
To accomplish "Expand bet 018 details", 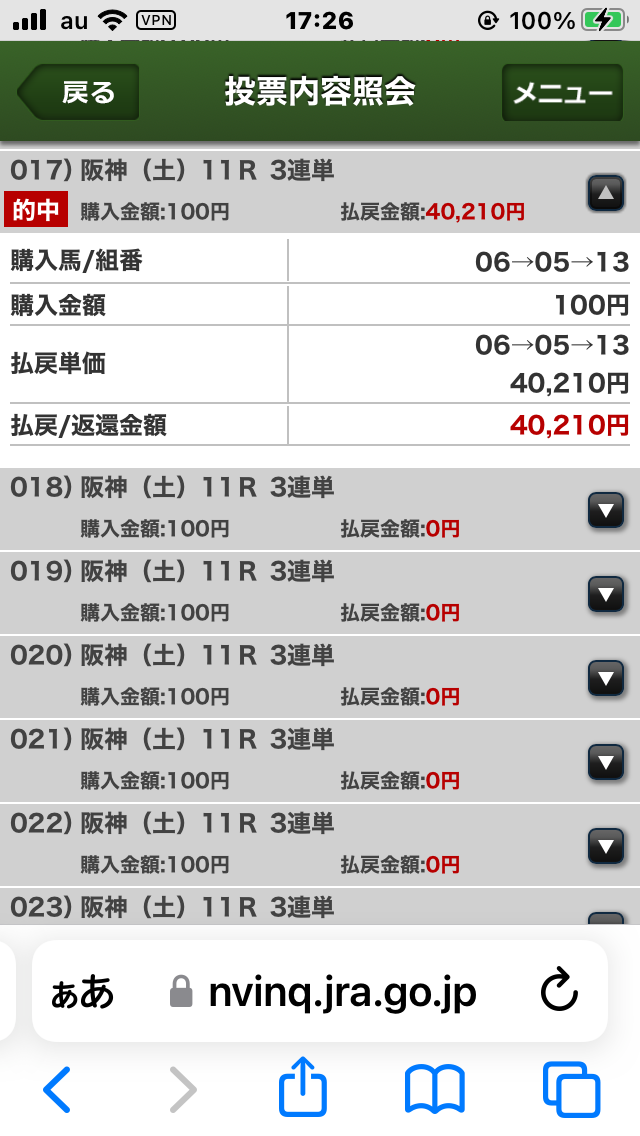I will click(605, 512).
